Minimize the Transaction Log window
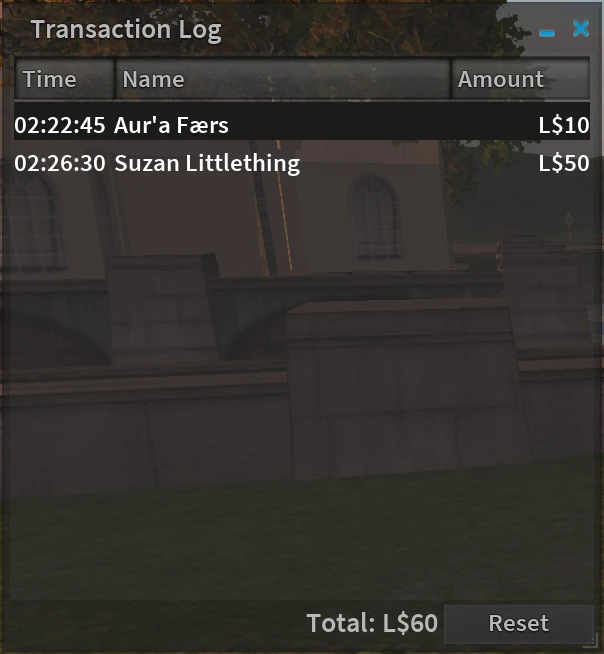The height and width of the screenshot is (654, 604). click(x=546, y=32)
